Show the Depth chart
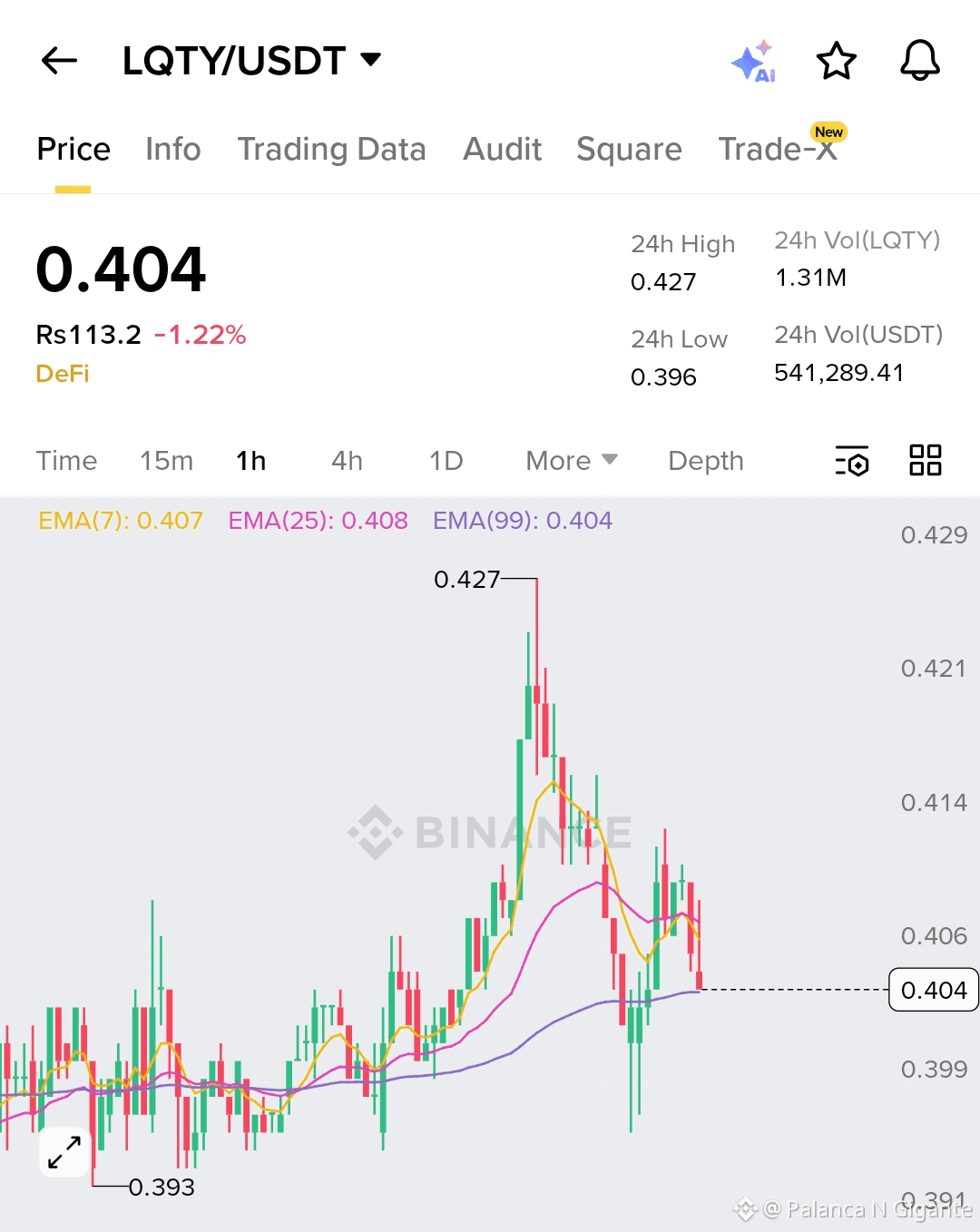The image size is (980, 1232). [x=705, y=461]
